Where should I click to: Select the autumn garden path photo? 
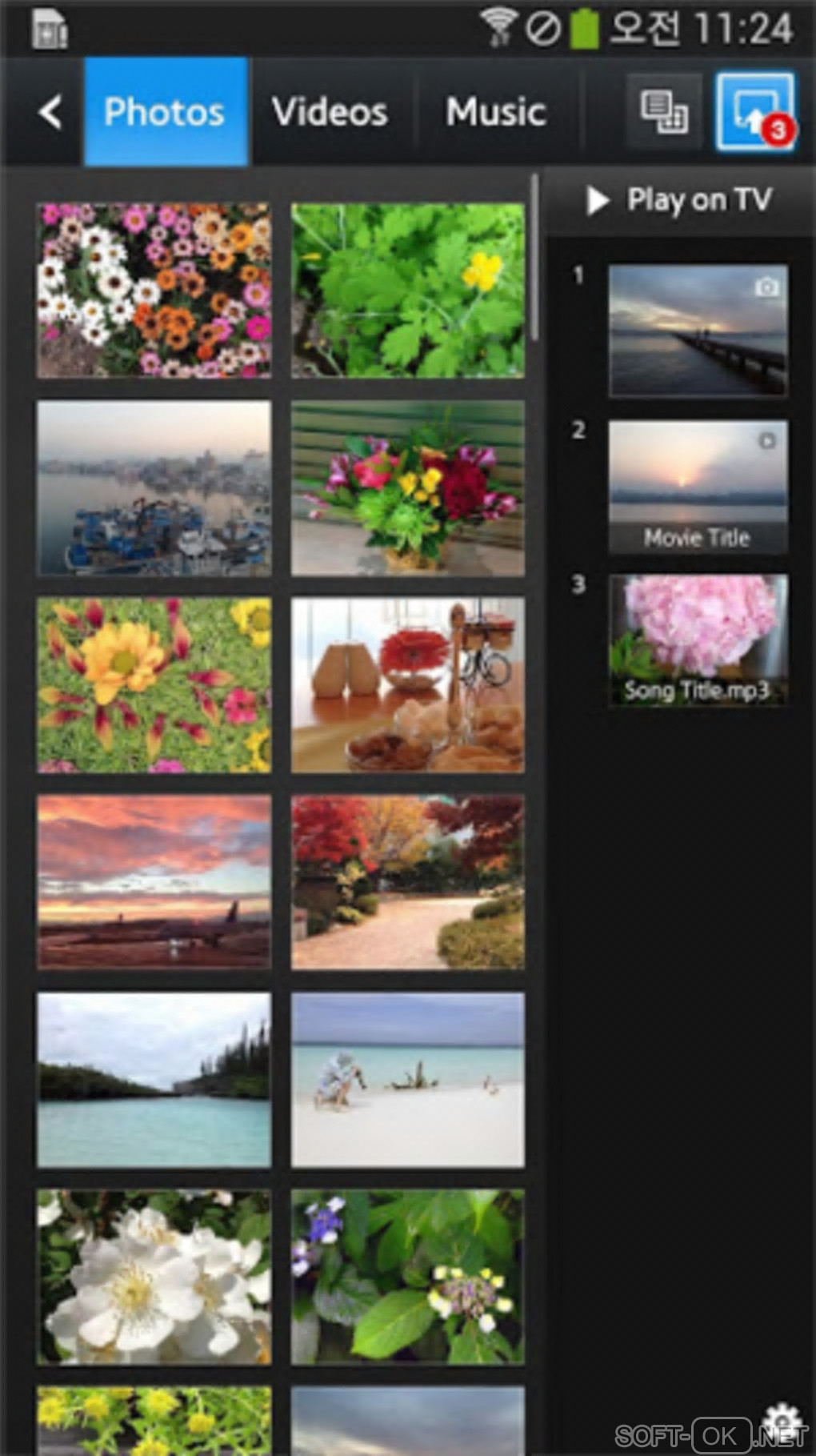(408, 882)
